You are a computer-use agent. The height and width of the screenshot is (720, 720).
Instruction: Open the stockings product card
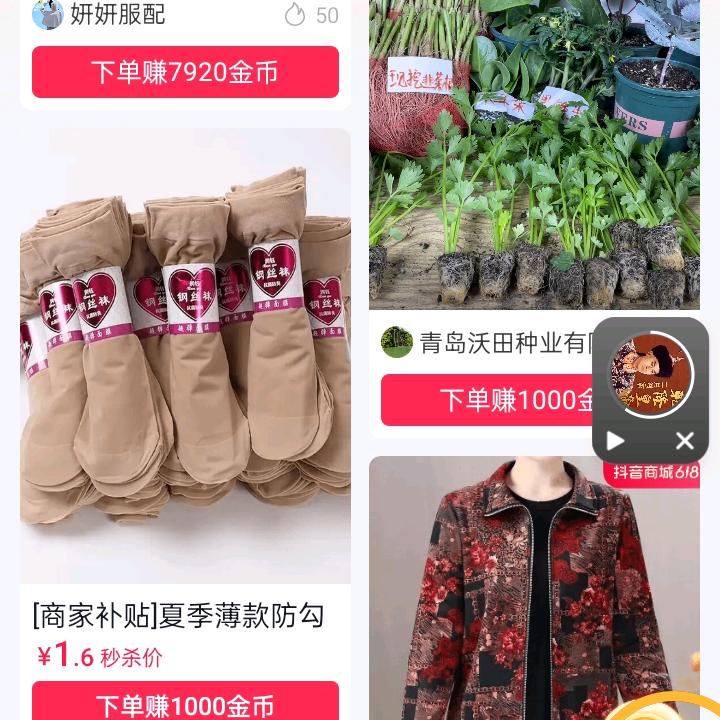coord(185,355)
